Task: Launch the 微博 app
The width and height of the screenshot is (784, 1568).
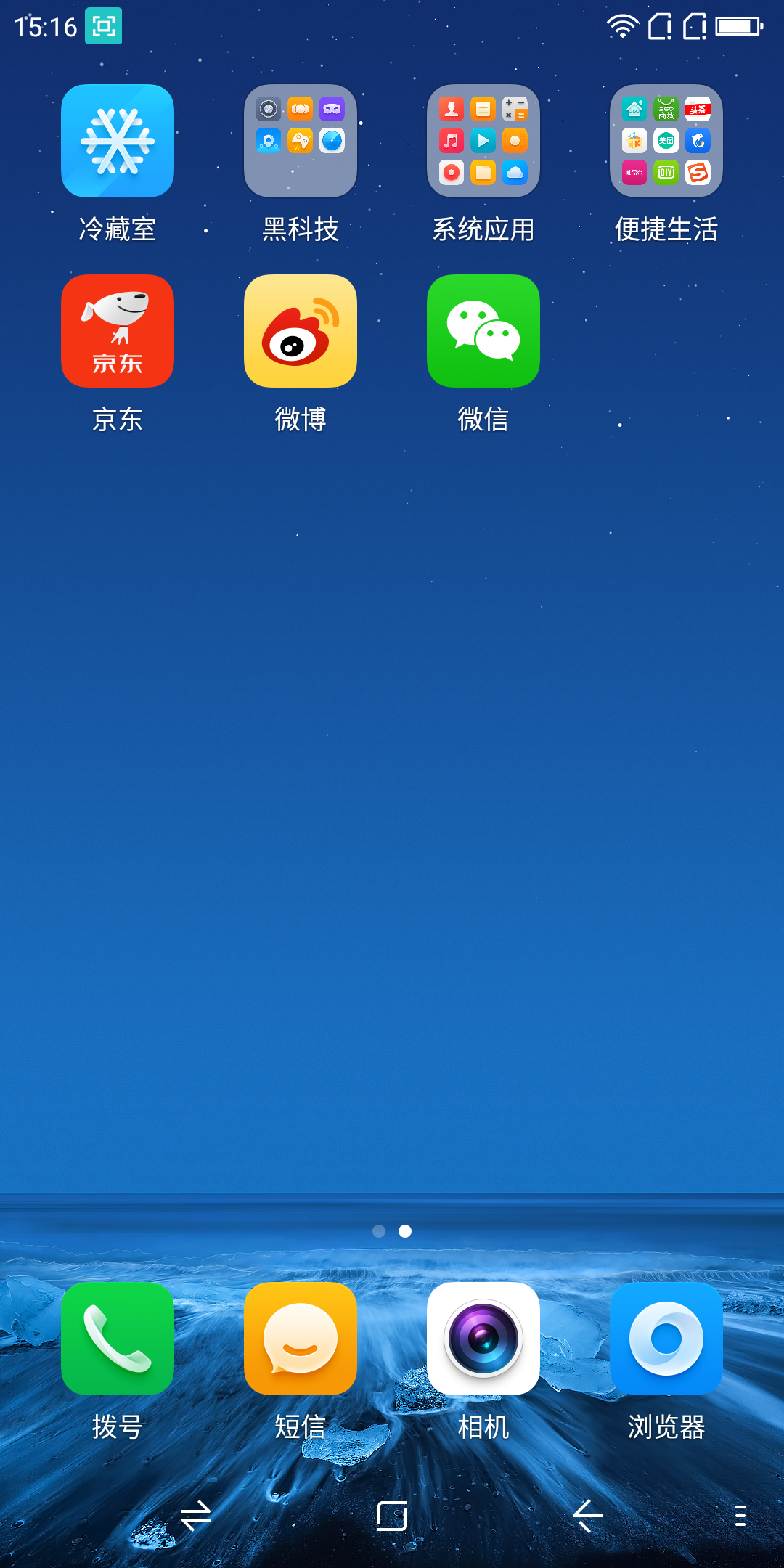Action: coord(301,331)
